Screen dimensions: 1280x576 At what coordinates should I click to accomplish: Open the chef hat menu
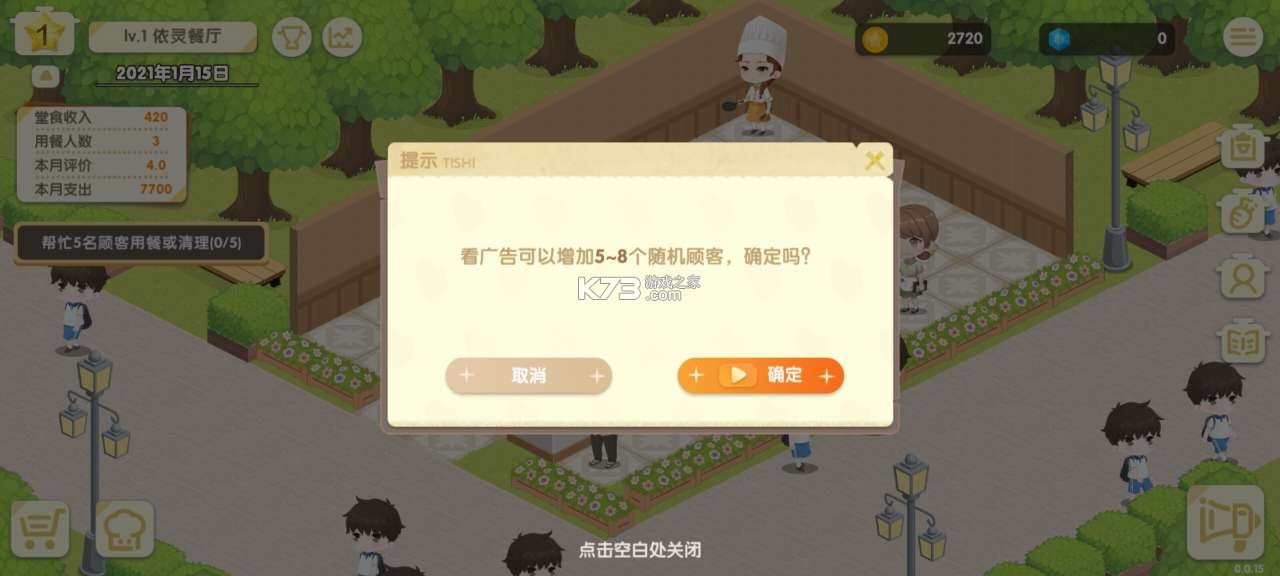tap(125, 528)
